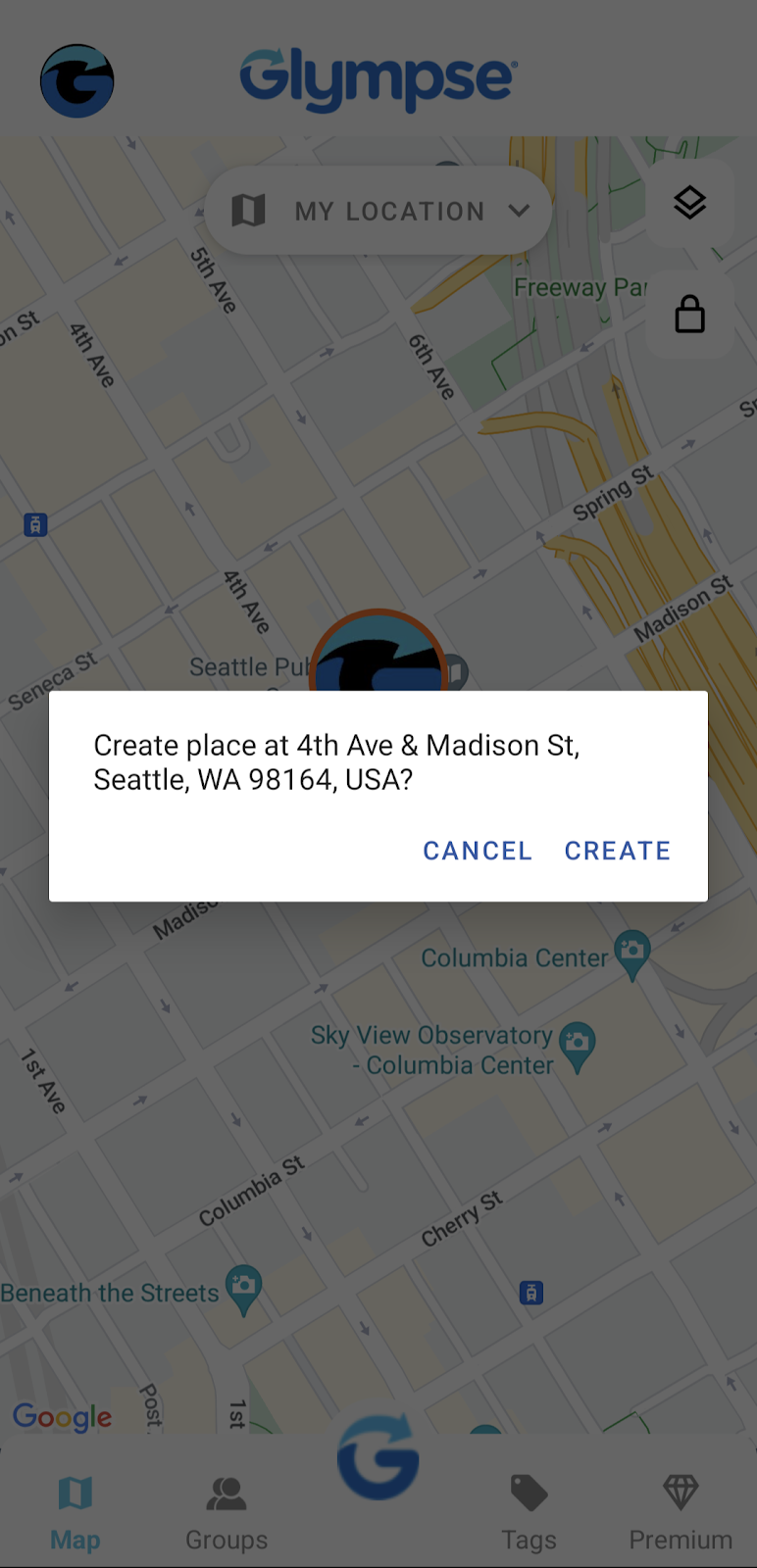
Task: Open the map layers icon
Action: pos(689,203)
